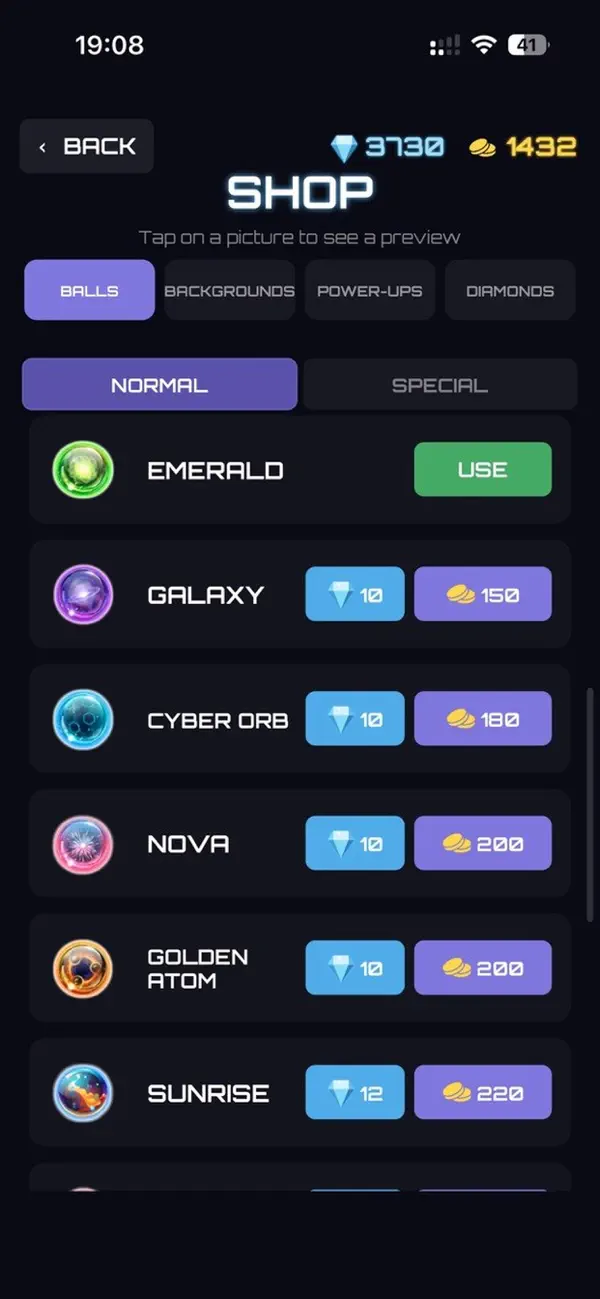The width and height of the screenshot is (600, 1299).
Task: Purchase Cyber Orb with 10 diamonds
Action: tap(355, 719)
